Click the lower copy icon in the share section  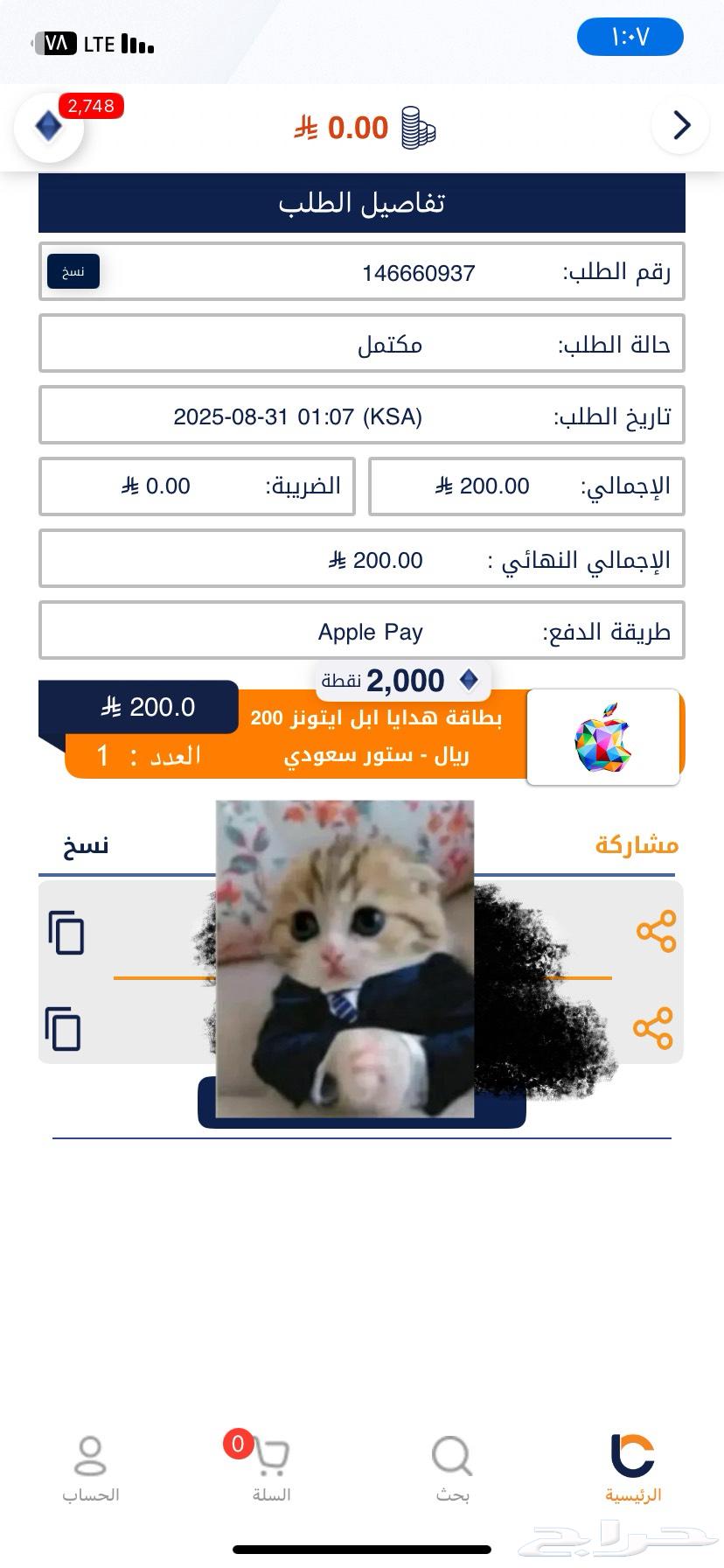66,1028
